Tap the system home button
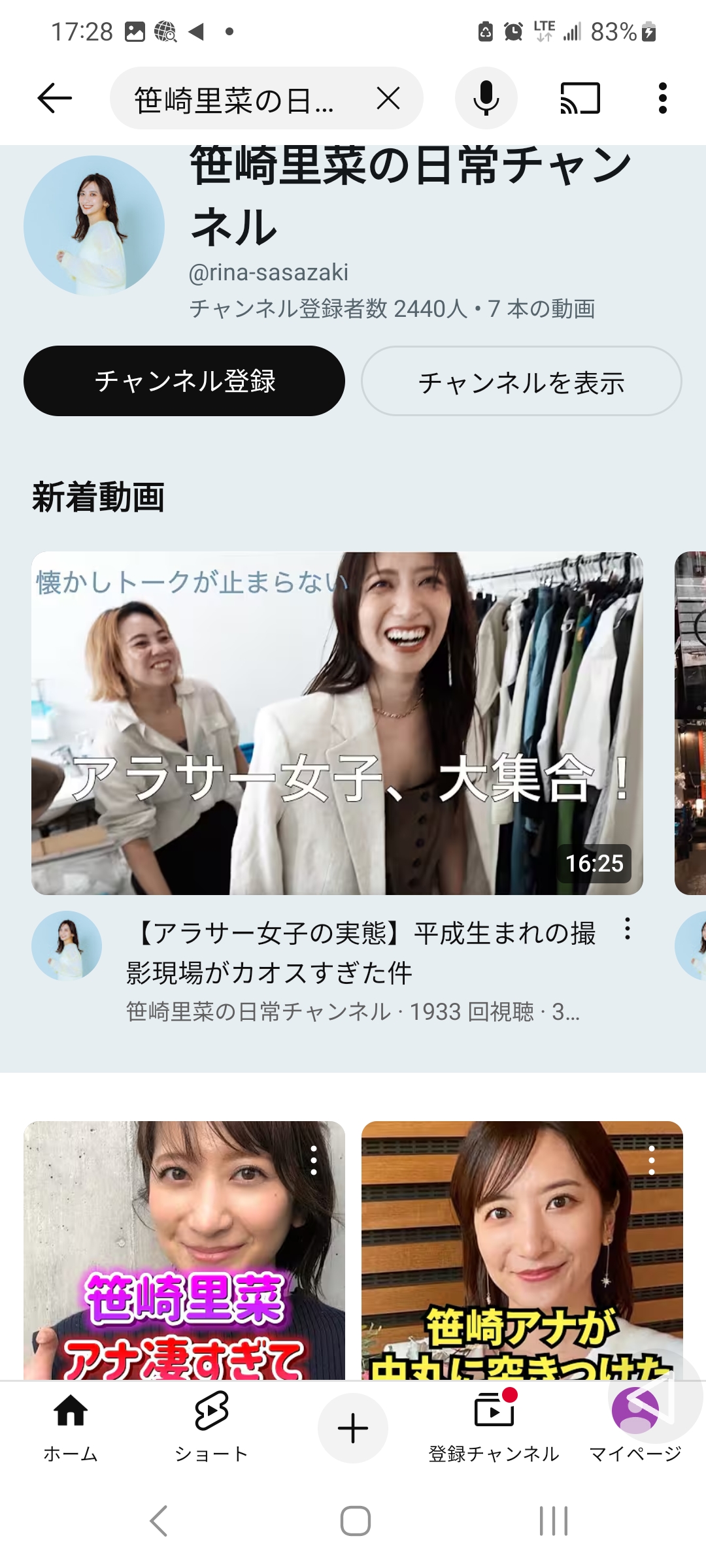Image resolution: width=706 pixels, height=1568 pixels. pos(356,1521)
